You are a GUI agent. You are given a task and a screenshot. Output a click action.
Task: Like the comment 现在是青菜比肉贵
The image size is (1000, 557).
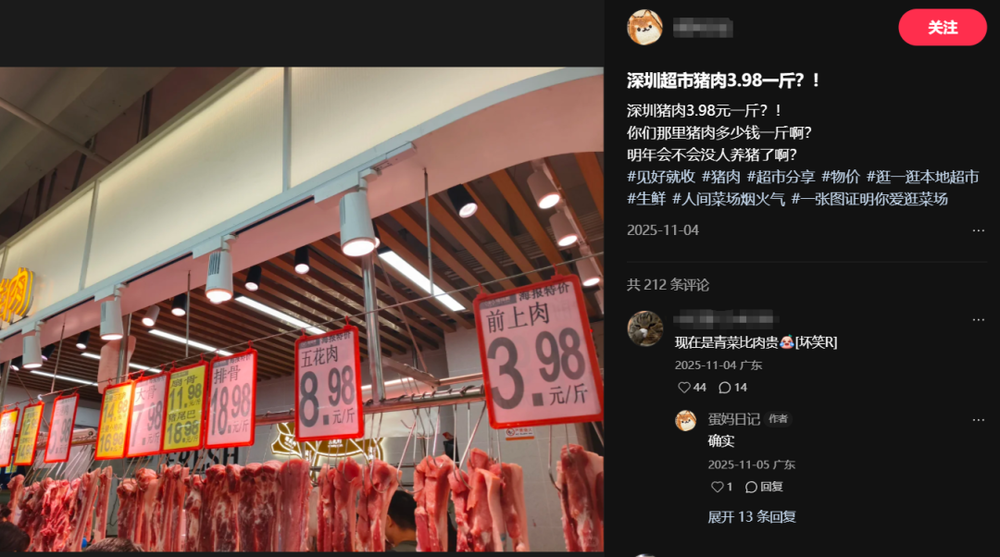click(x=685, y=387)
